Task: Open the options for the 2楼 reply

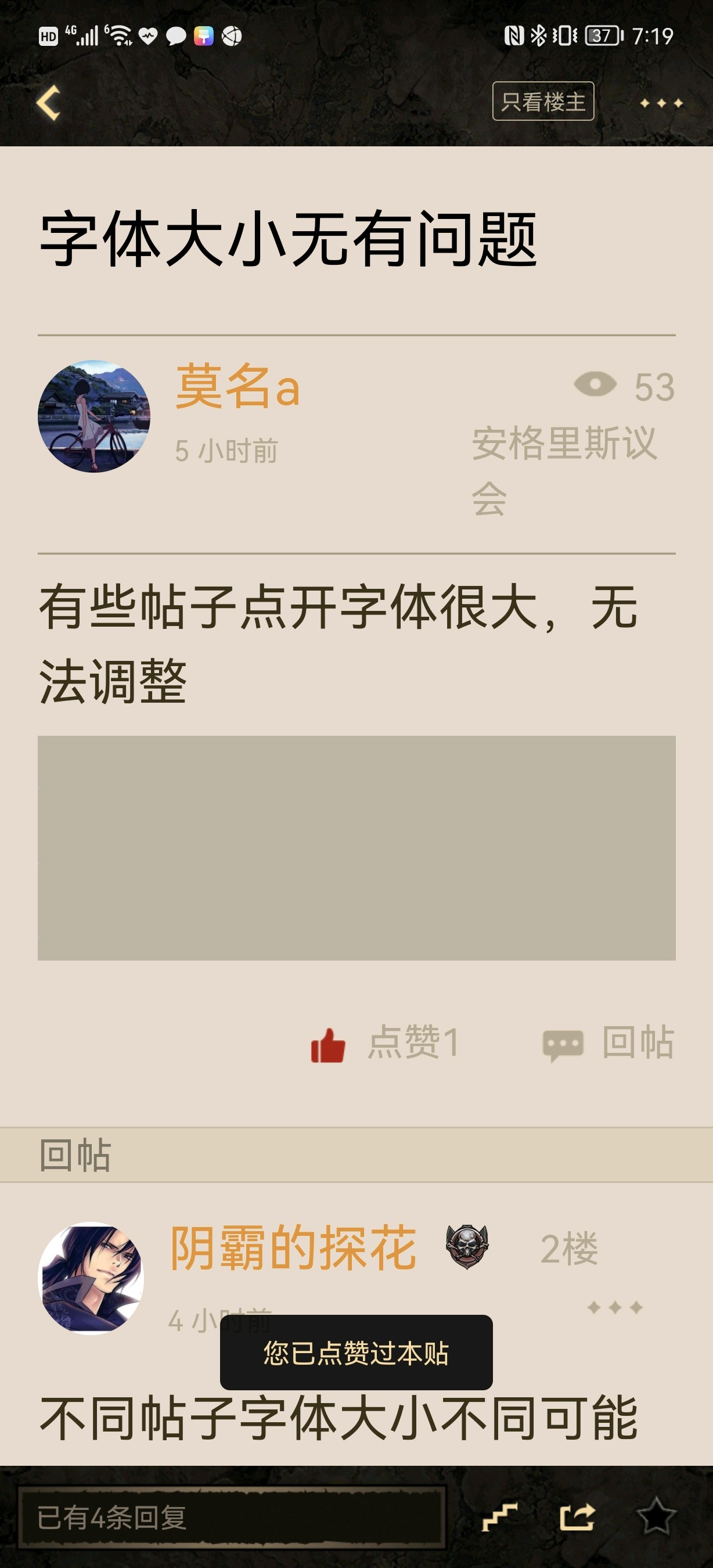Action: click(x=614, y=1307)
